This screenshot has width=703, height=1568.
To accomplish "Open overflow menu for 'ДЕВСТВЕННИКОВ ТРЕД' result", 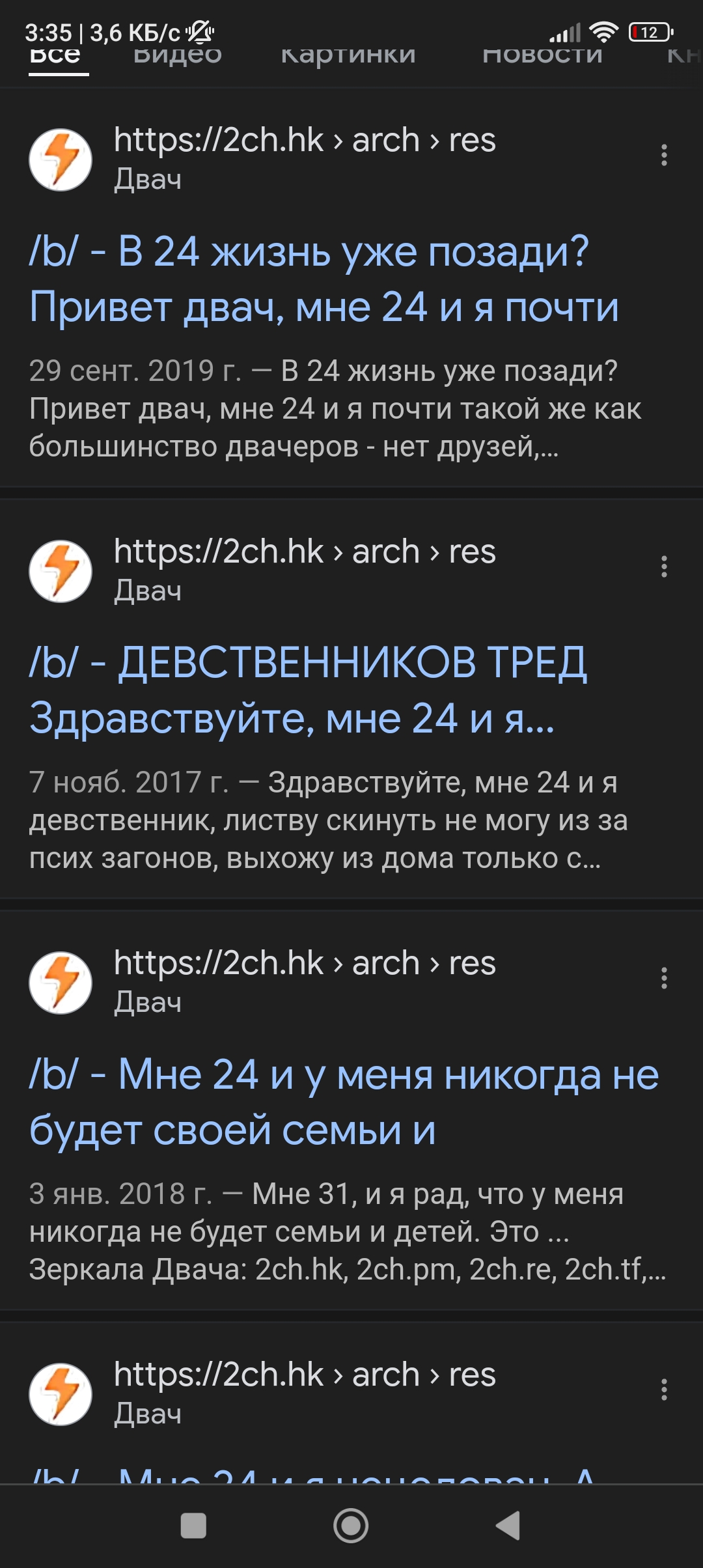I will click(x=664, y=567).
